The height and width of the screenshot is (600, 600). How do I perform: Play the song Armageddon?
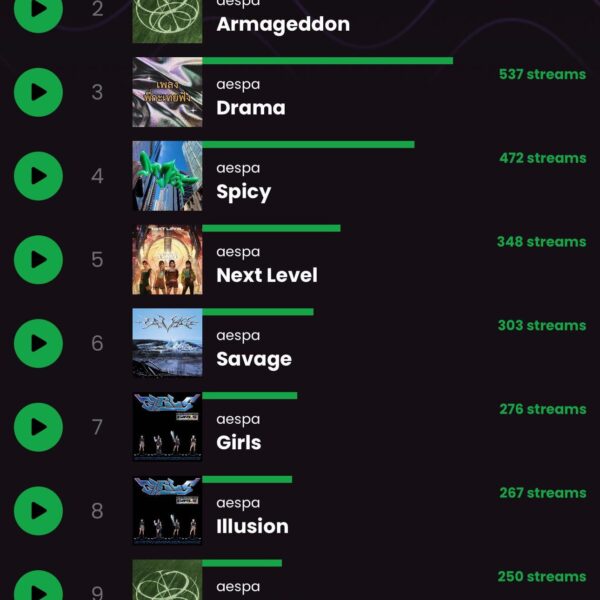point(38,10)
